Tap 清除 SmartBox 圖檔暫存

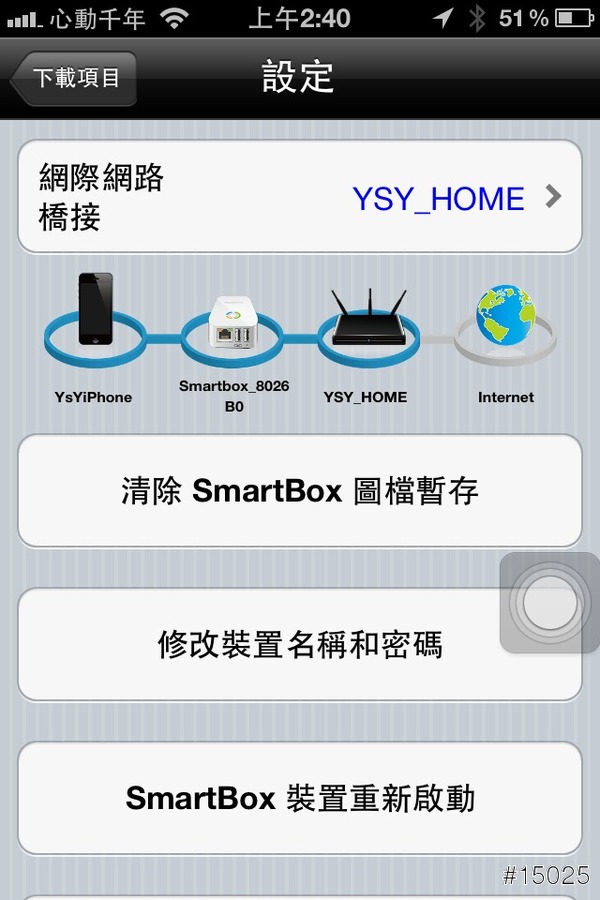pyautogui.click(x=300, y=491)
